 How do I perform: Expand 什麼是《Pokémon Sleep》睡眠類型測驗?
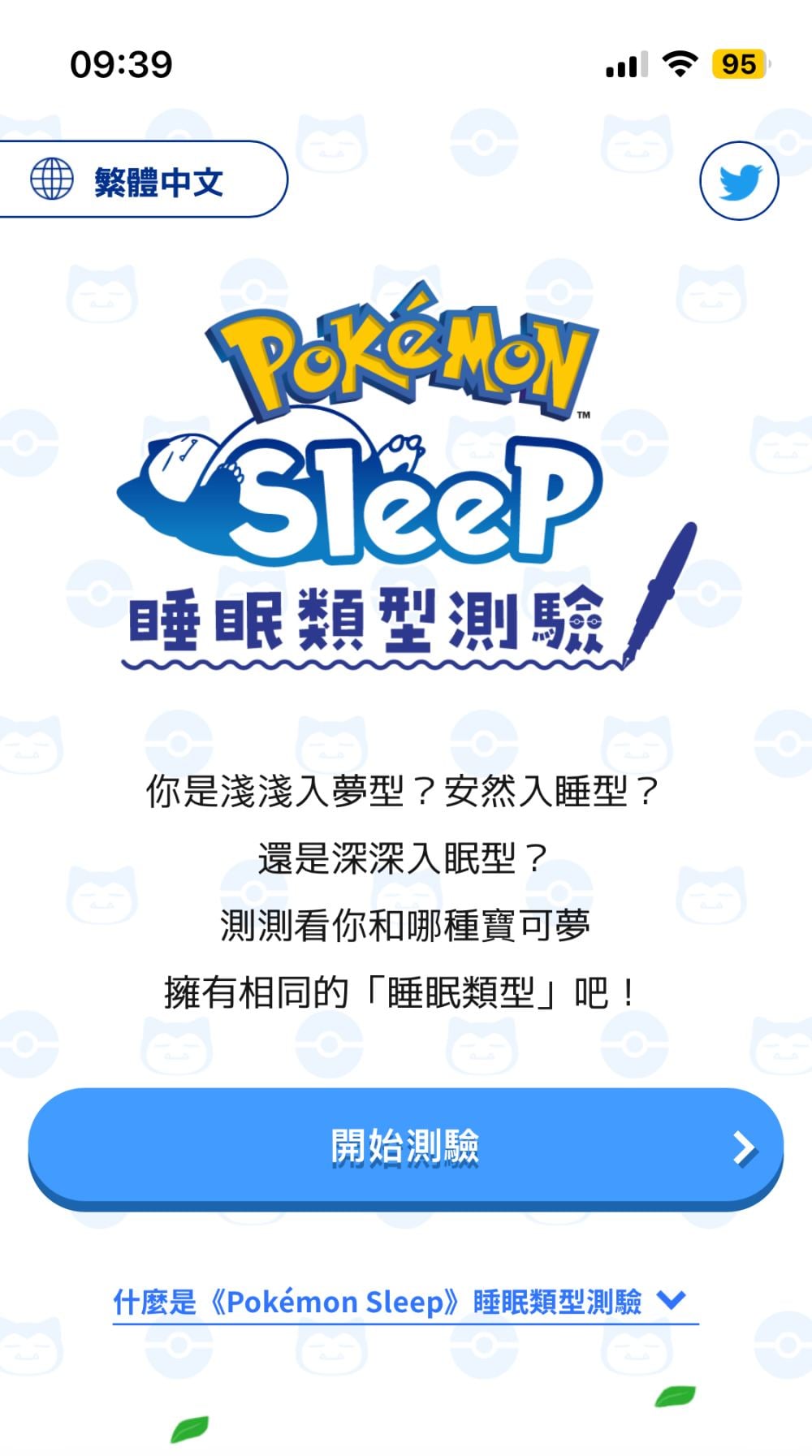click(404, 1302)
